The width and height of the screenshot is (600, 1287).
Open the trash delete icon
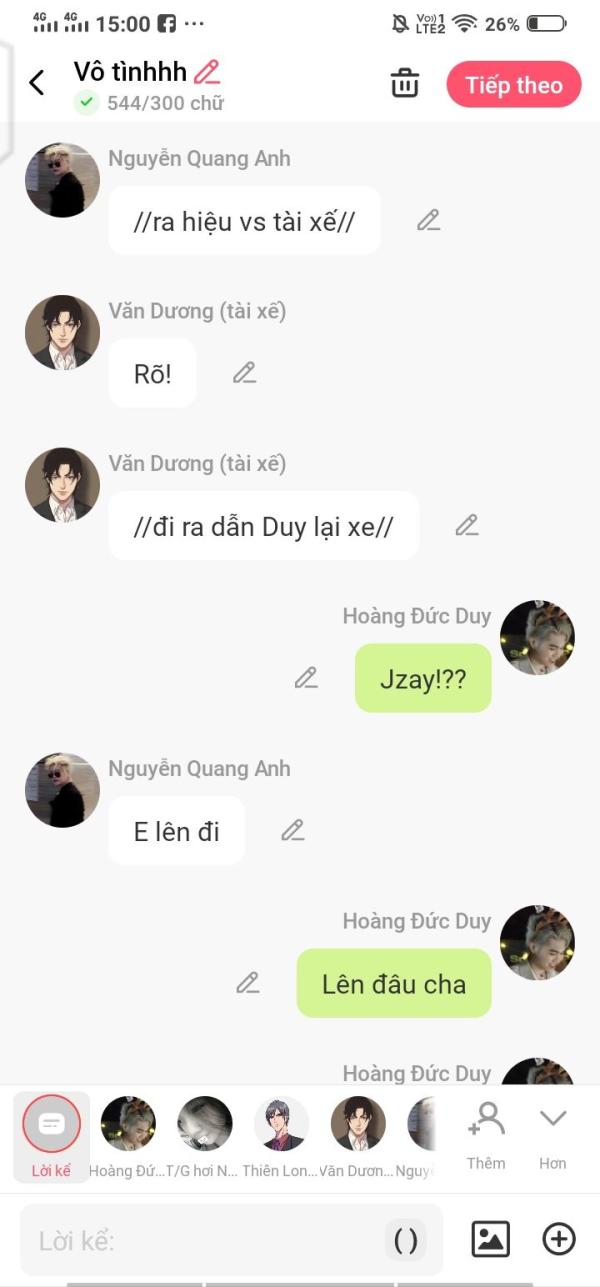pyautogui.click(x=405, y=84)
